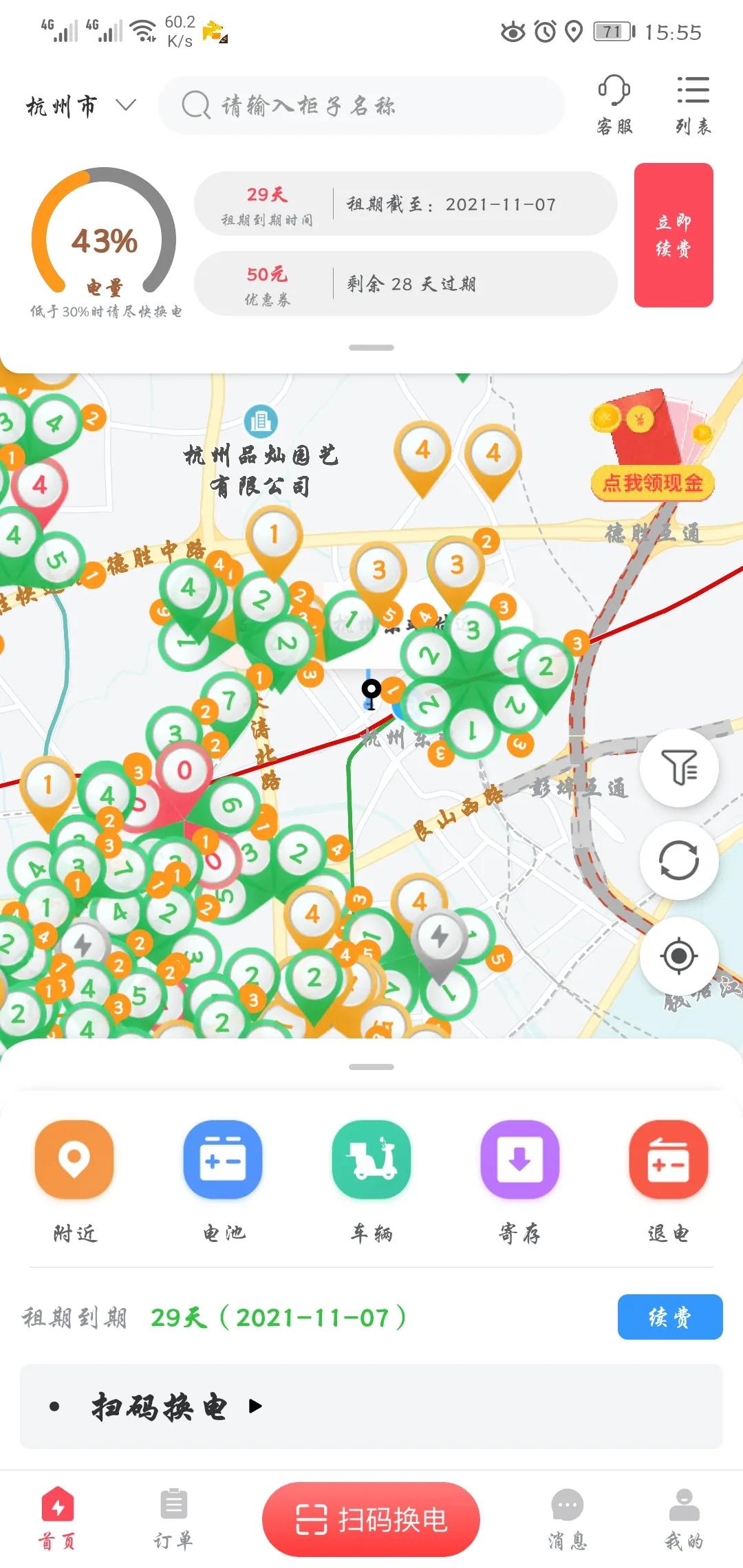The height and width of the screenshot is (1568, 743).
Task: Tap the blue 续费 button
Action: point(669,1317)
